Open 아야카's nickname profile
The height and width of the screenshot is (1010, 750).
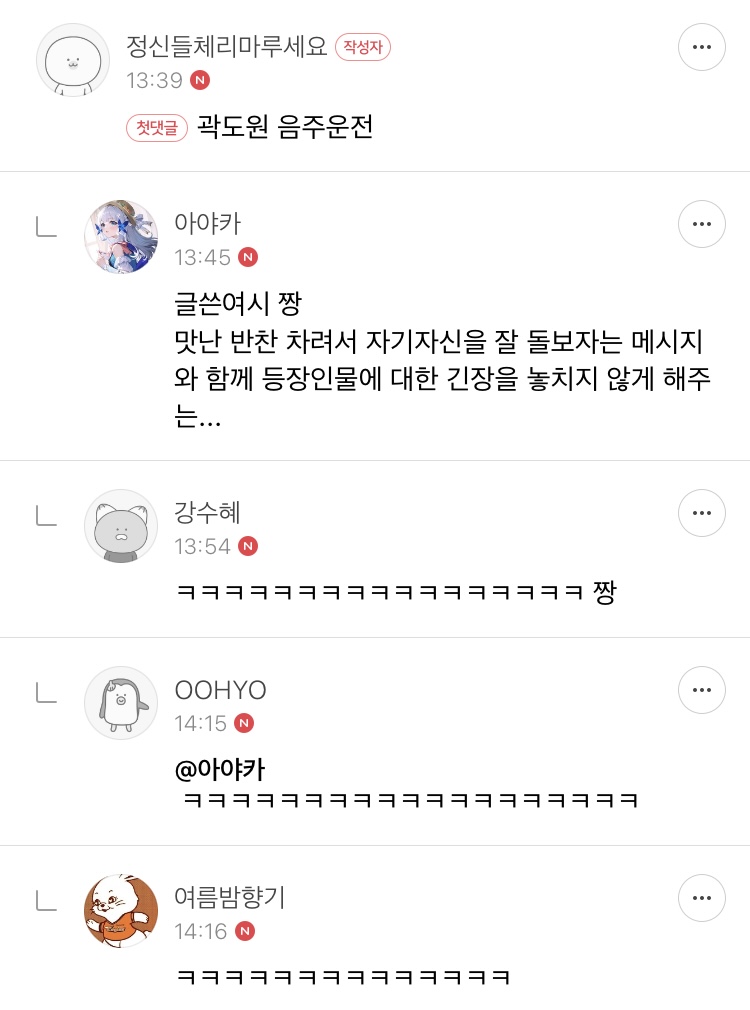coord(207,223)
